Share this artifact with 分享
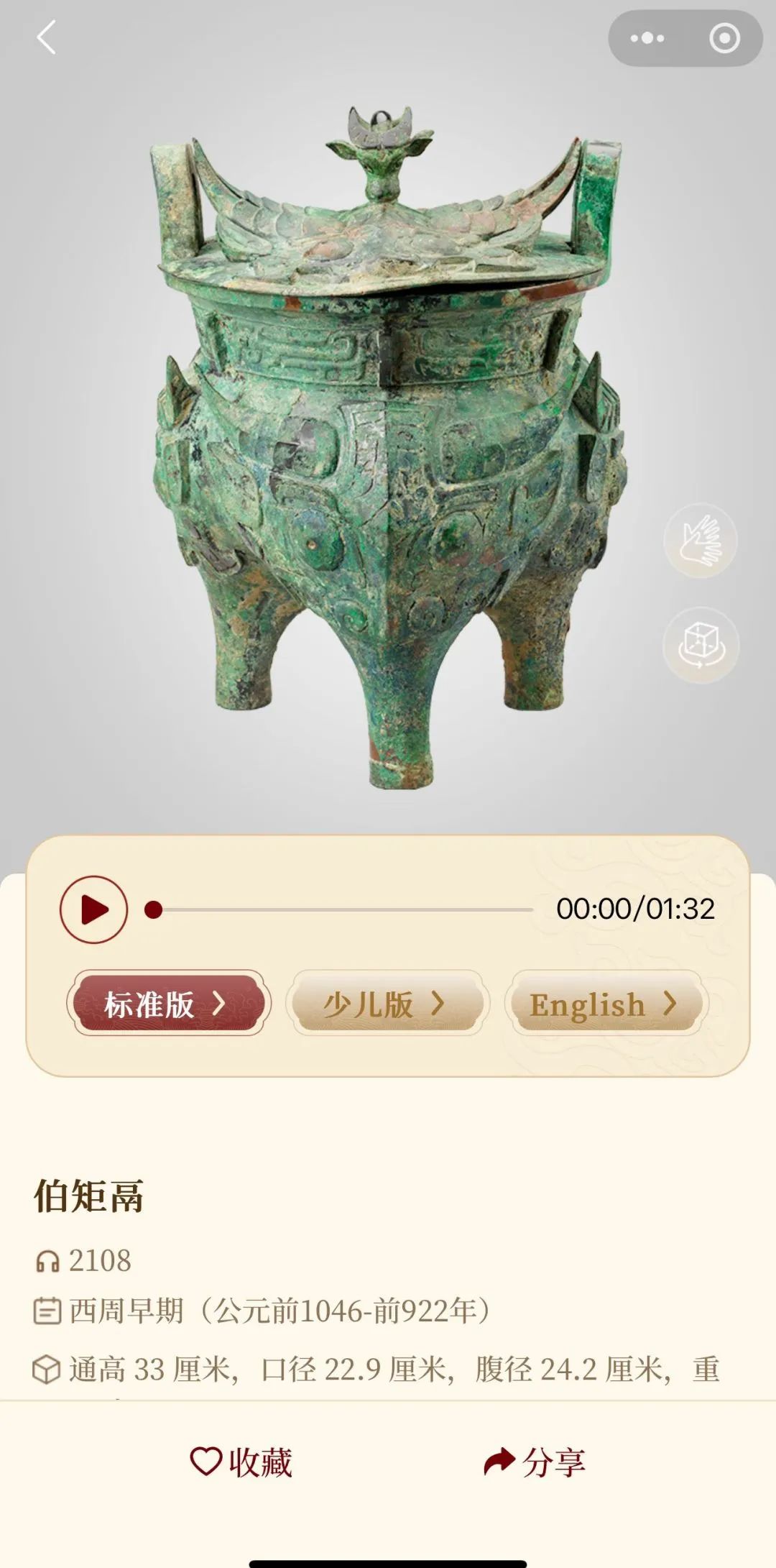Viewport: 776px width, 1568px height. [x=535, y=1462]
